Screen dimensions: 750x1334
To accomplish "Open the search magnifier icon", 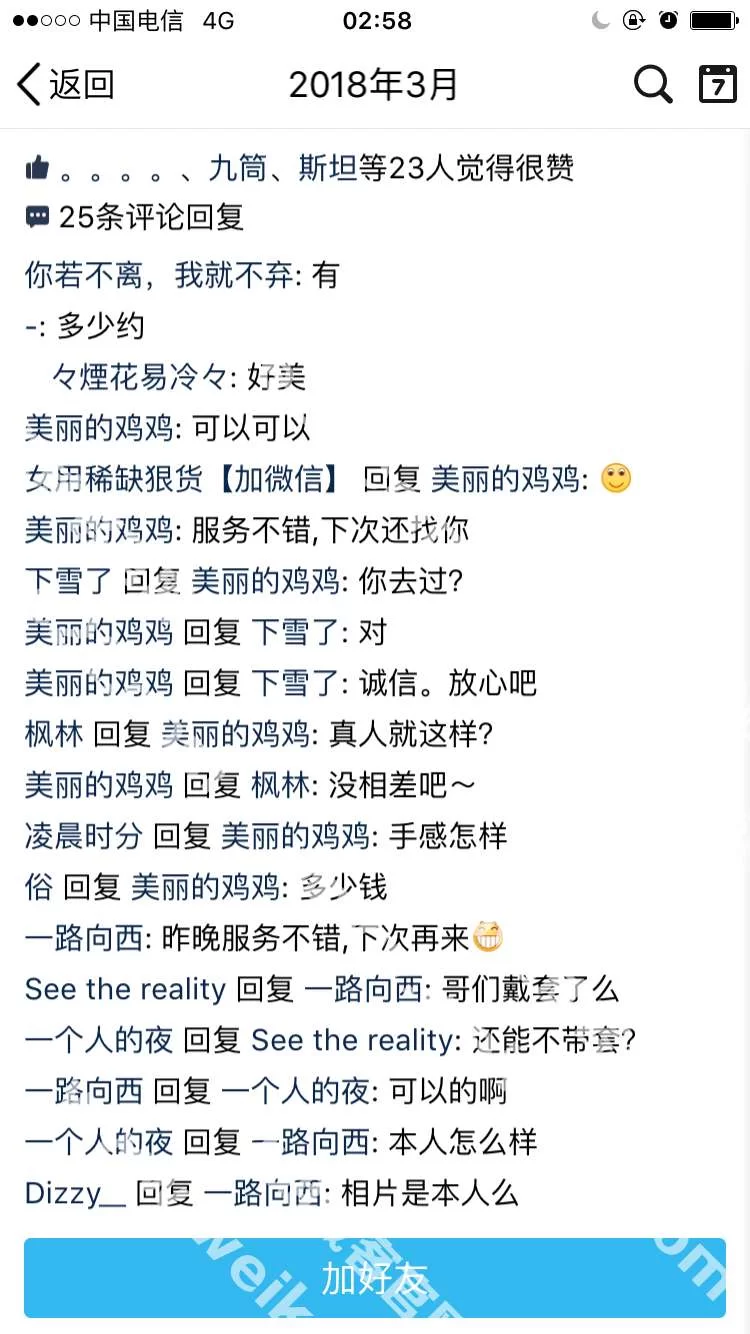I will click(x=653, y=85).
